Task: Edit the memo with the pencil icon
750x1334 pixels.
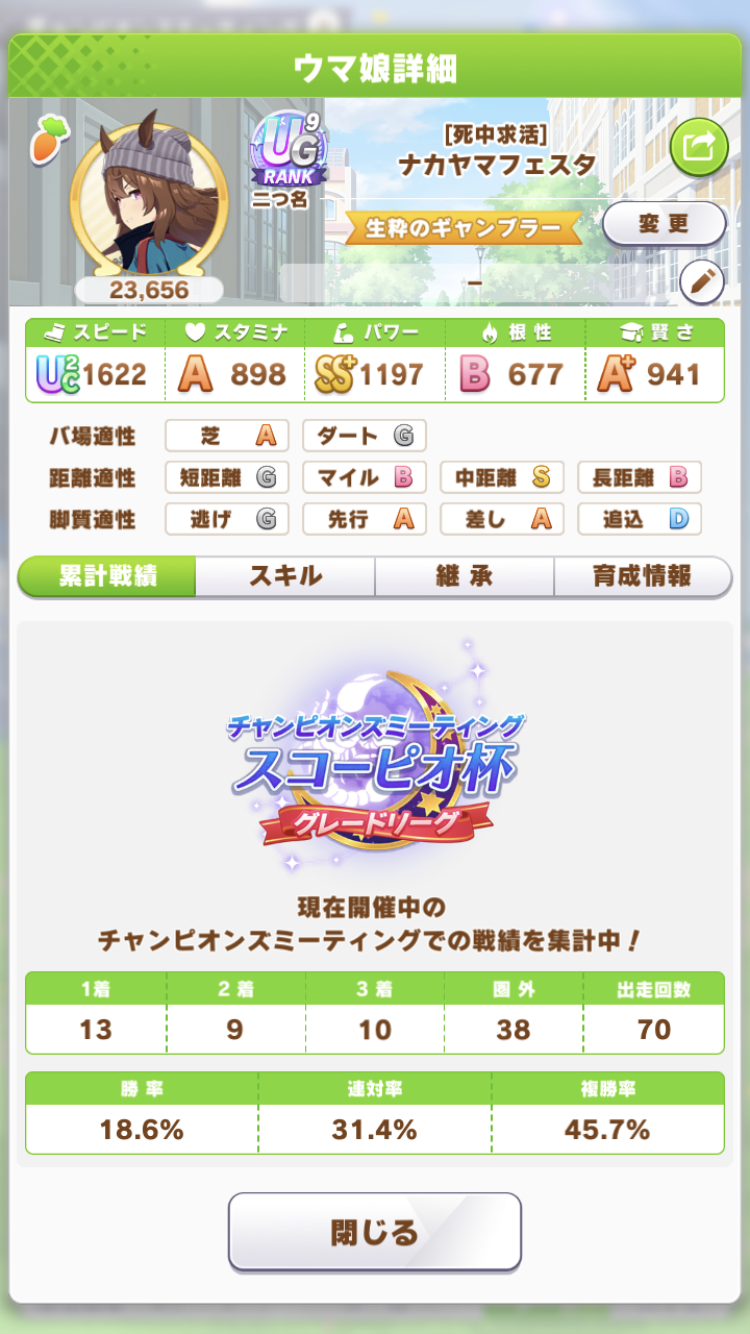Action: point(701,283)
